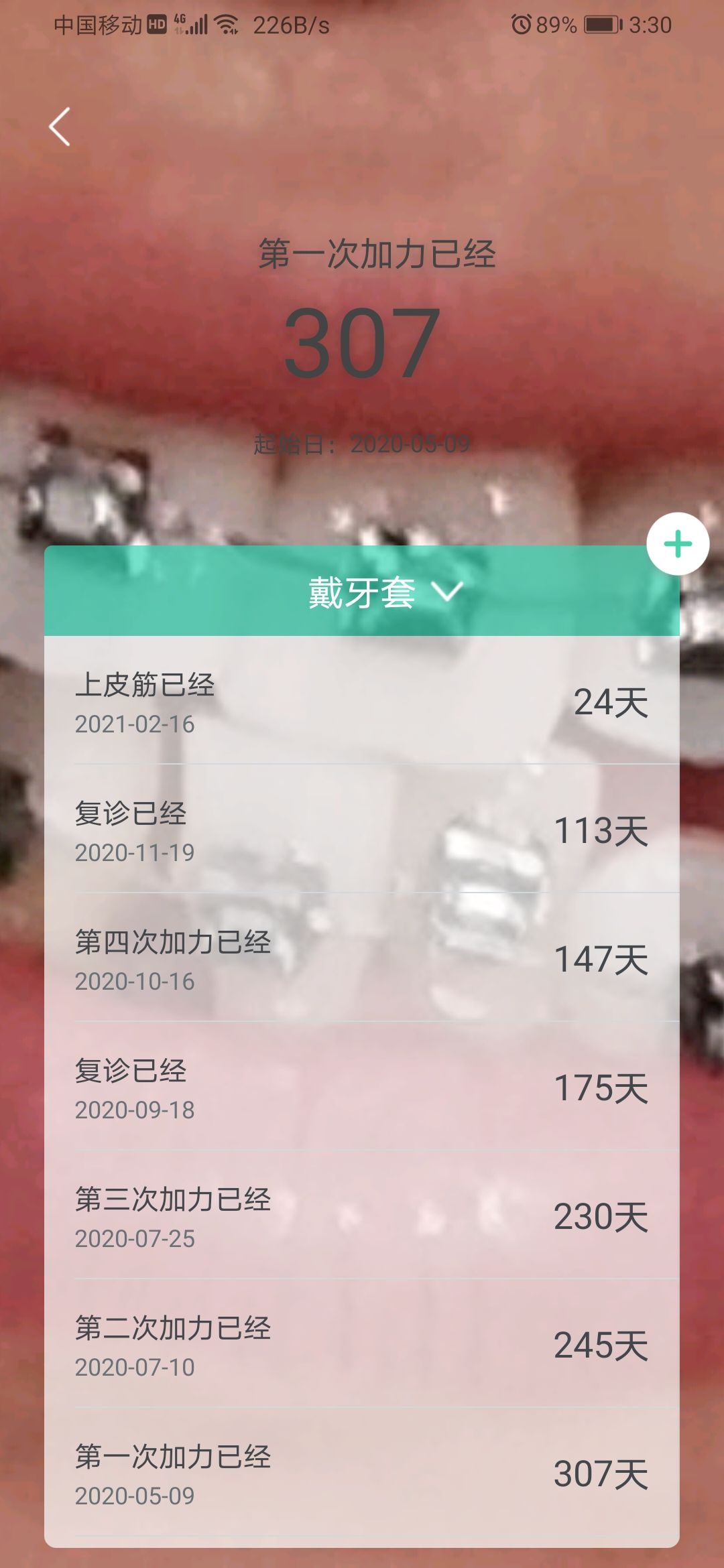724x1568 pixels.
Task: View the 第三次加力已经 record
Action: pos(362,1216)
